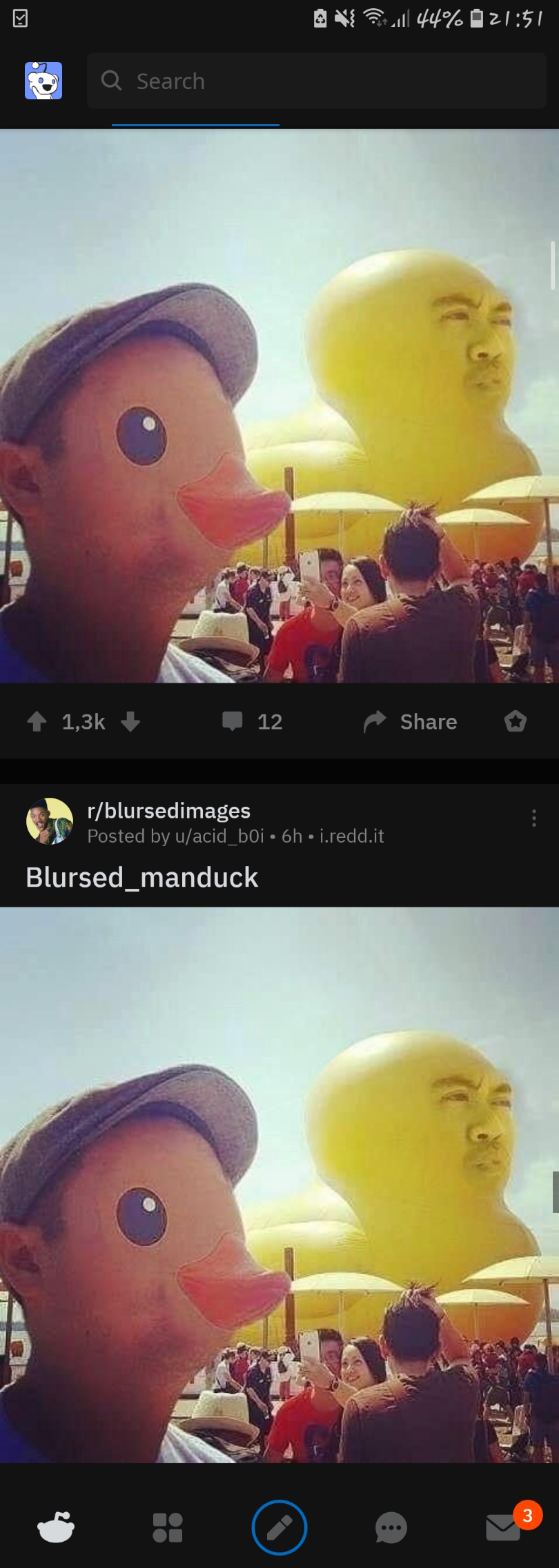Give an award to the top post

click(516, 722)
